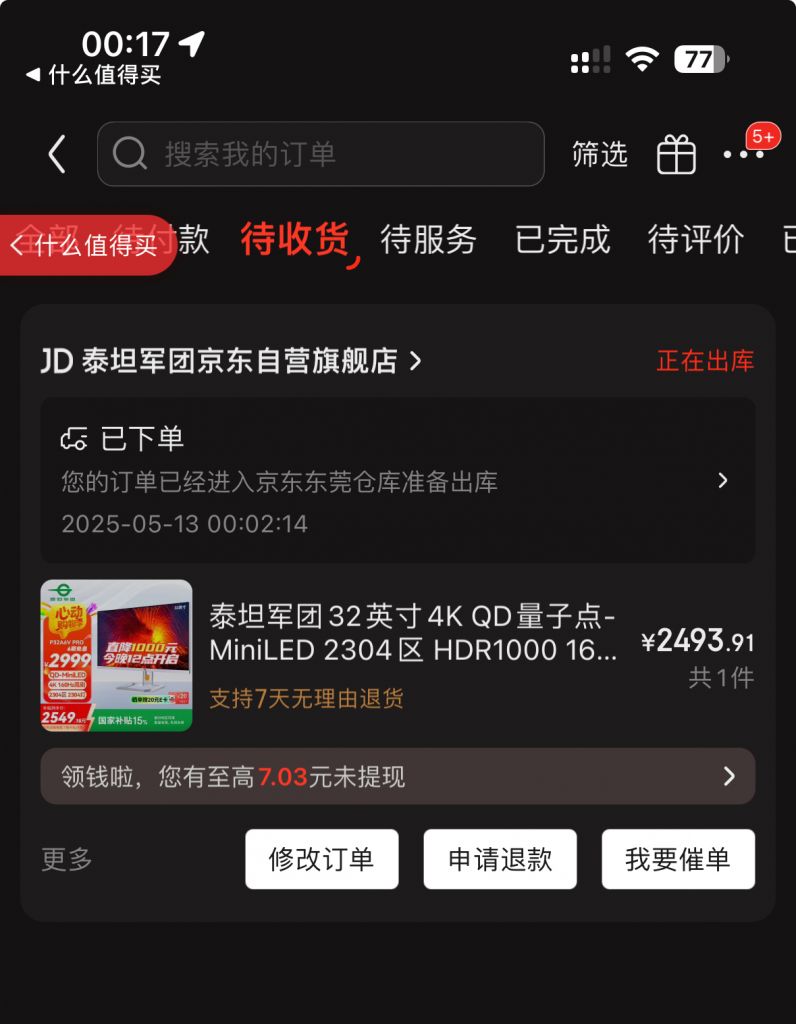Tap 申请退款 to request a refund

pos(499,858)
